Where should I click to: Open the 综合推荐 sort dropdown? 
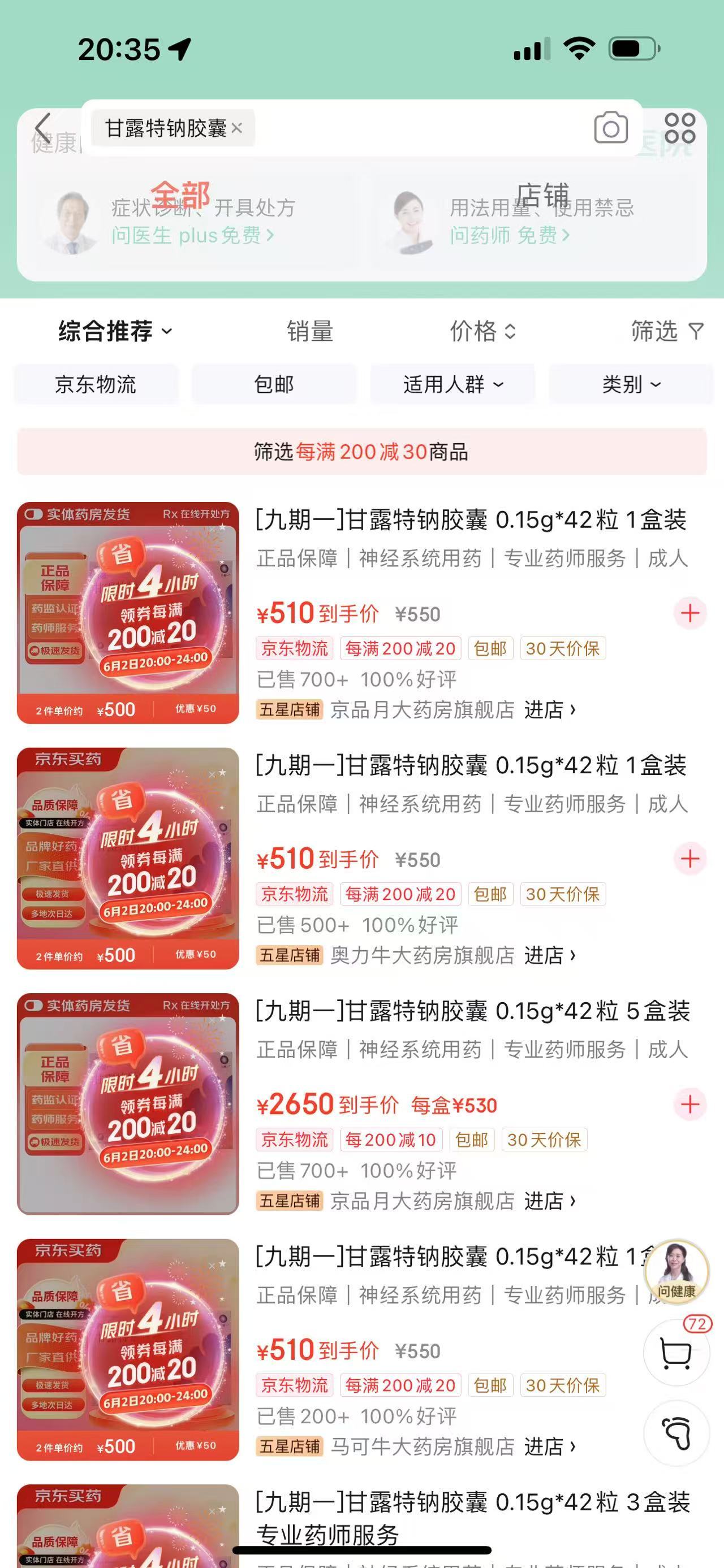(114, 331)
